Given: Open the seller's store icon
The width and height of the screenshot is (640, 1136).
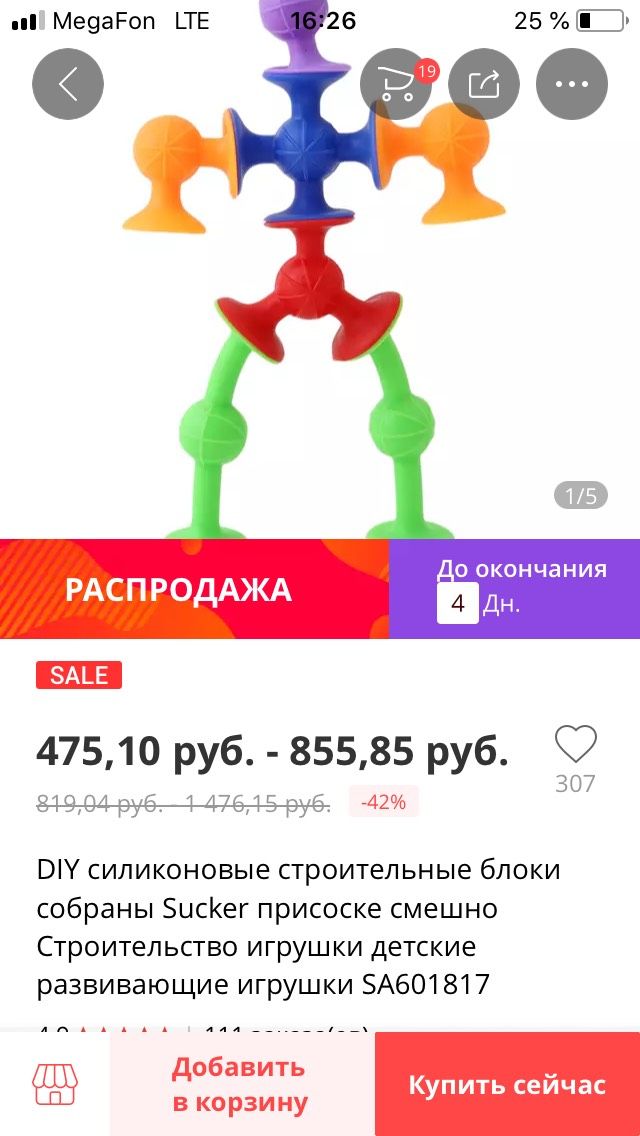Looking at the screenshot, I should (x=54, y=1084).
